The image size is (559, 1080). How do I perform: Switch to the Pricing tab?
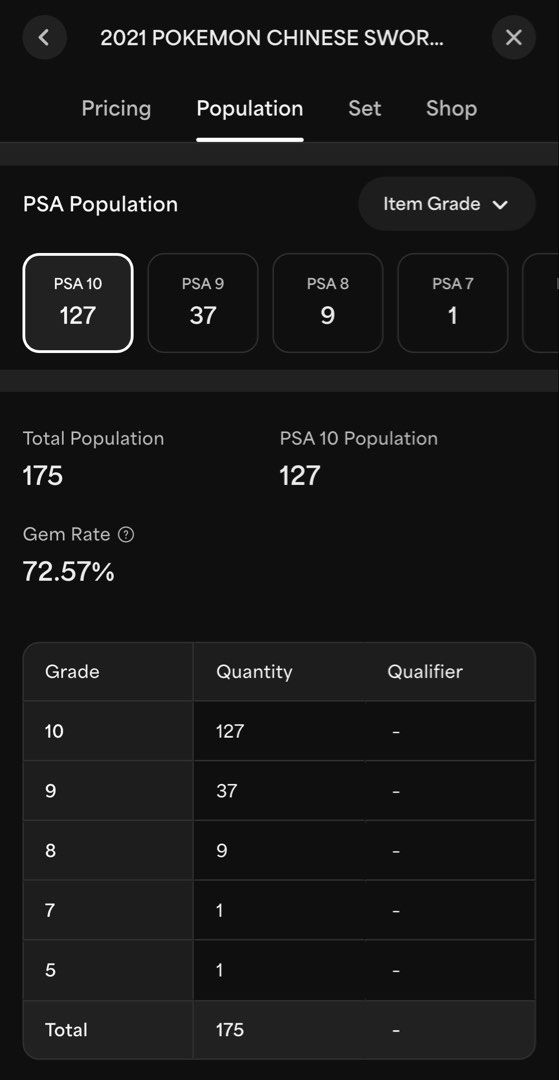(116, 108)
